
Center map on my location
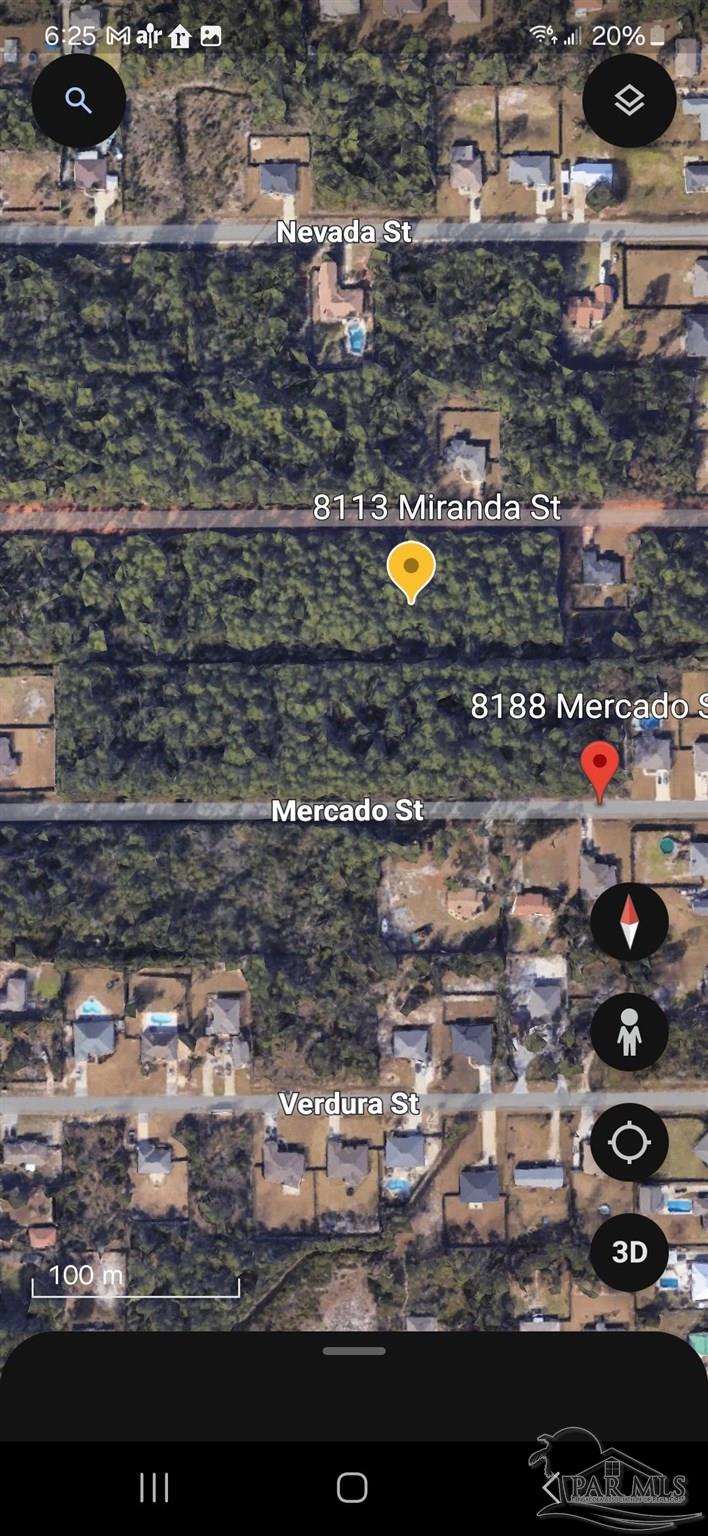pos(629,1142)
